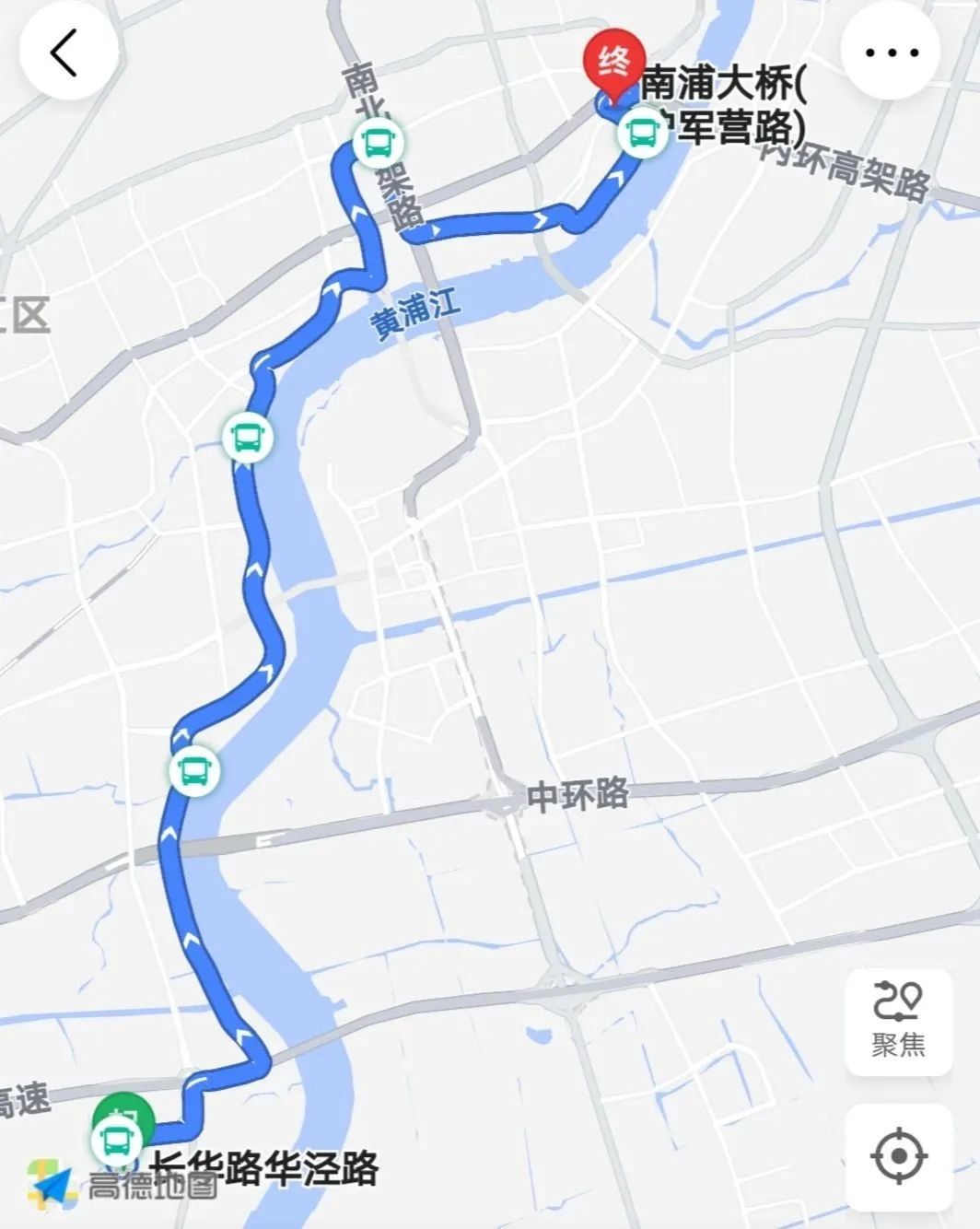Select the destination marker 南浦大桥
Screen dimensions: 980x1229
[613, 64]
